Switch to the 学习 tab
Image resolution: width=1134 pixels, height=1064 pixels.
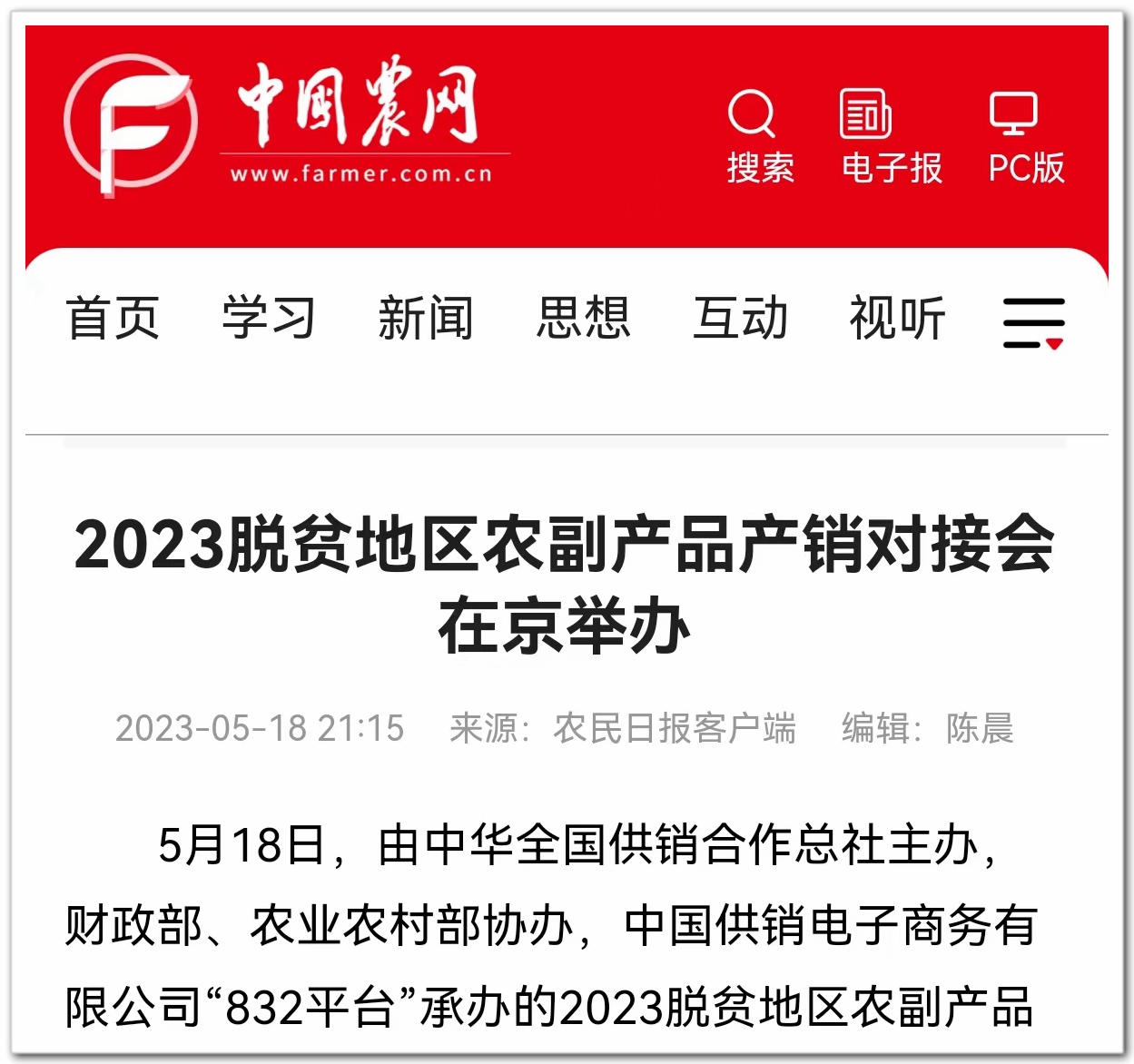[x=269, y=318]
